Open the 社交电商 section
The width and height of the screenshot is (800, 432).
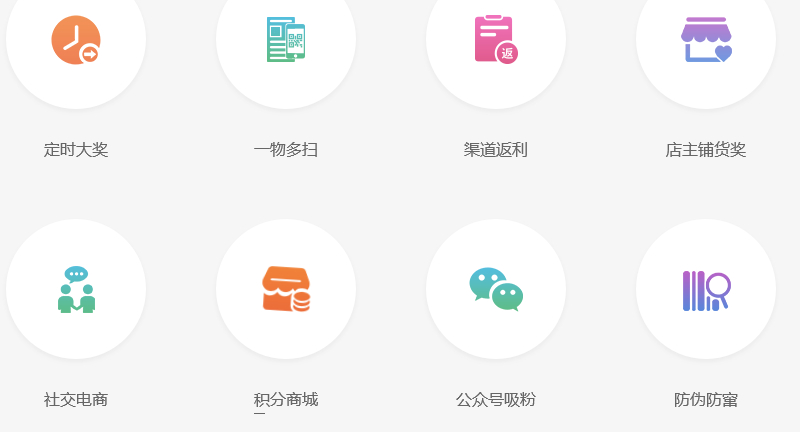coord(76,289)
